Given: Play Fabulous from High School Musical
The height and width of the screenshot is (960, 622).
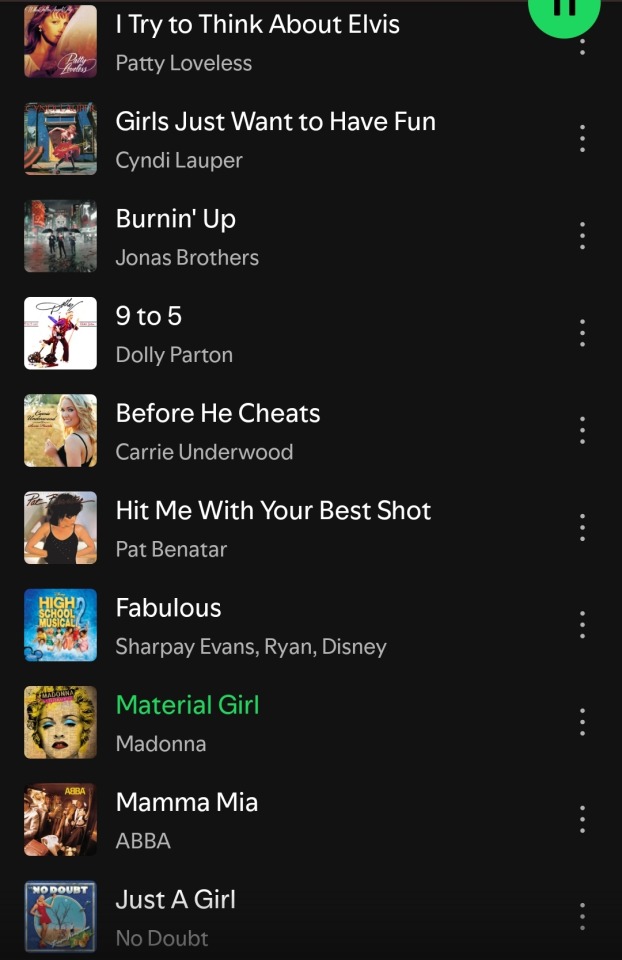Looking at the screenshot, I should click(250, 625).
